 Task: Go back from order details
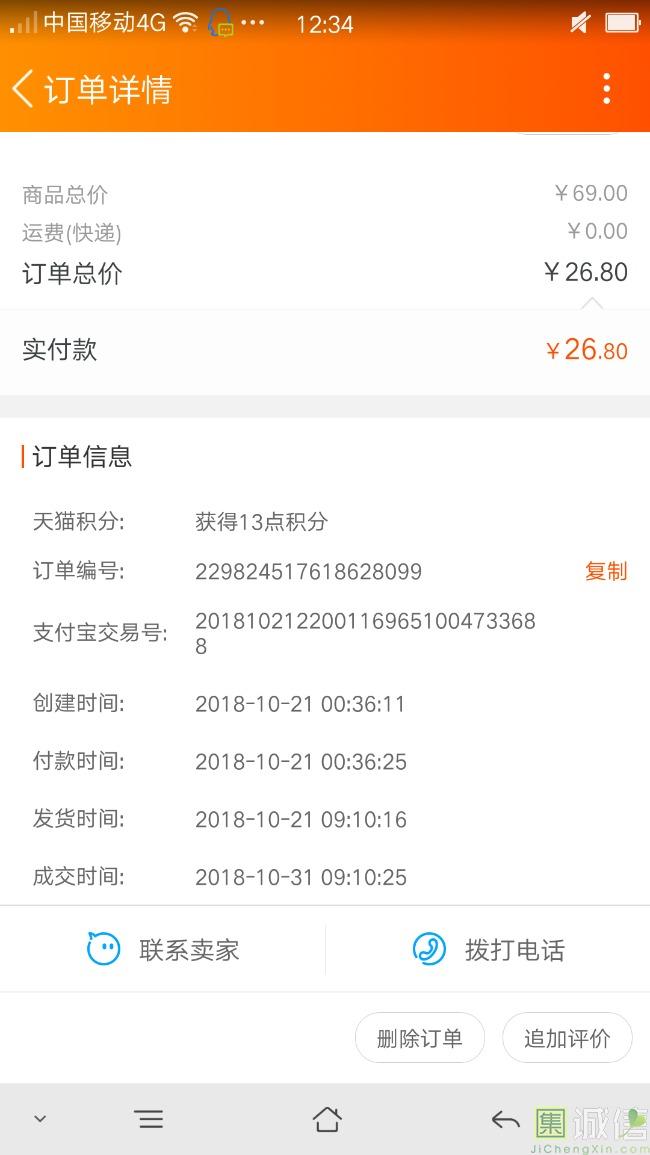(x=23, y=89)
